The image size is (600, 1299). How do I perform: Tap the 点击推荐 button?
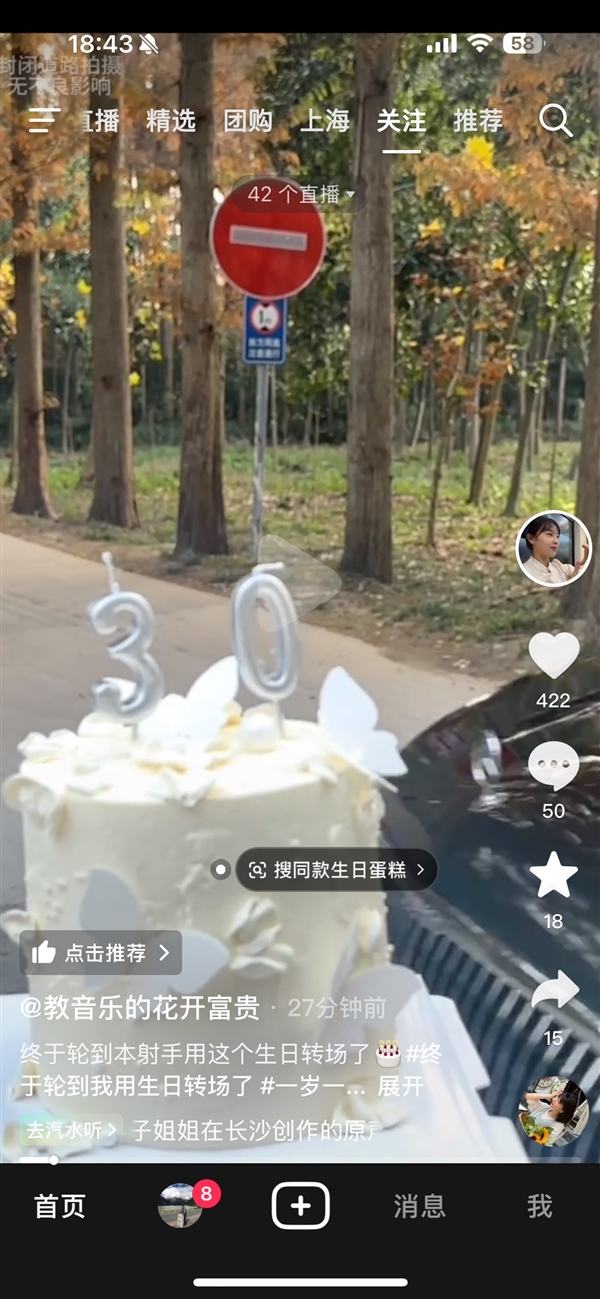tap(101, 953)
